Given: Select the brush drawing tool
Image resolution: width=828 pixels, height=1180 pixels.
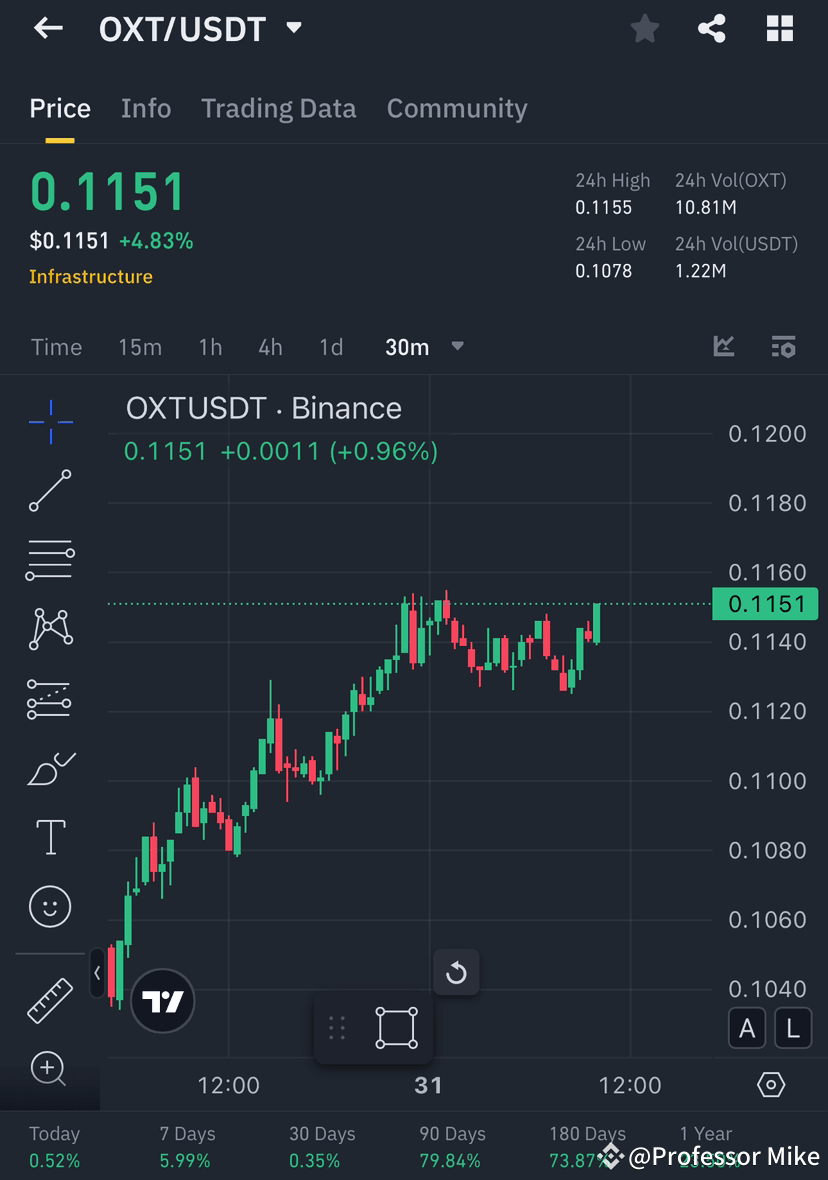Looking at the screenshot, I should click(x=50, y=767).
